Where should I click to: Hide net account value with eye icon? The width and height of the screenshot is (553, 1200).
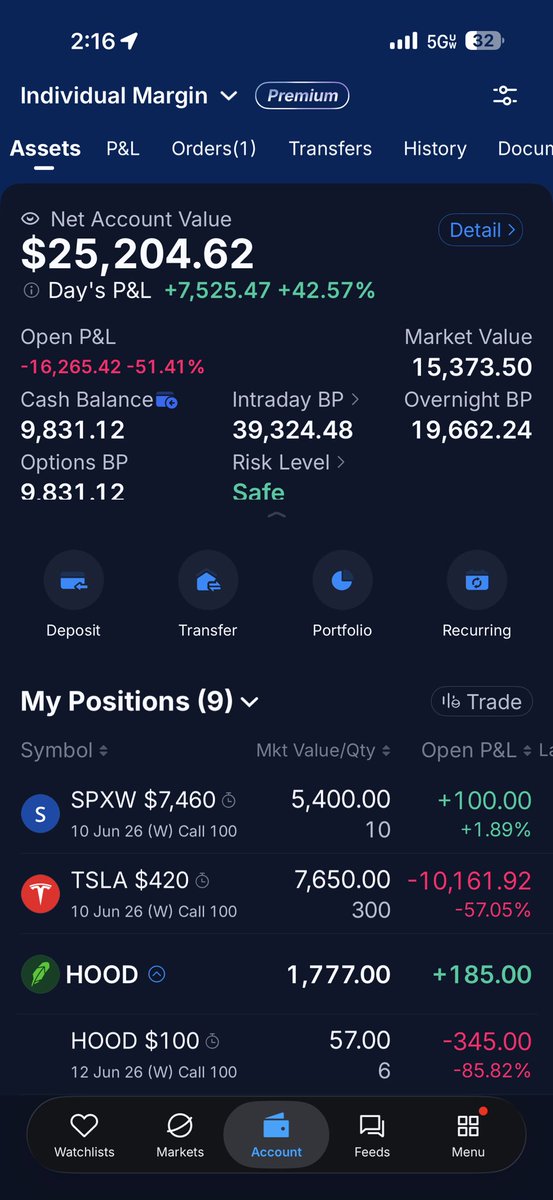31,219
